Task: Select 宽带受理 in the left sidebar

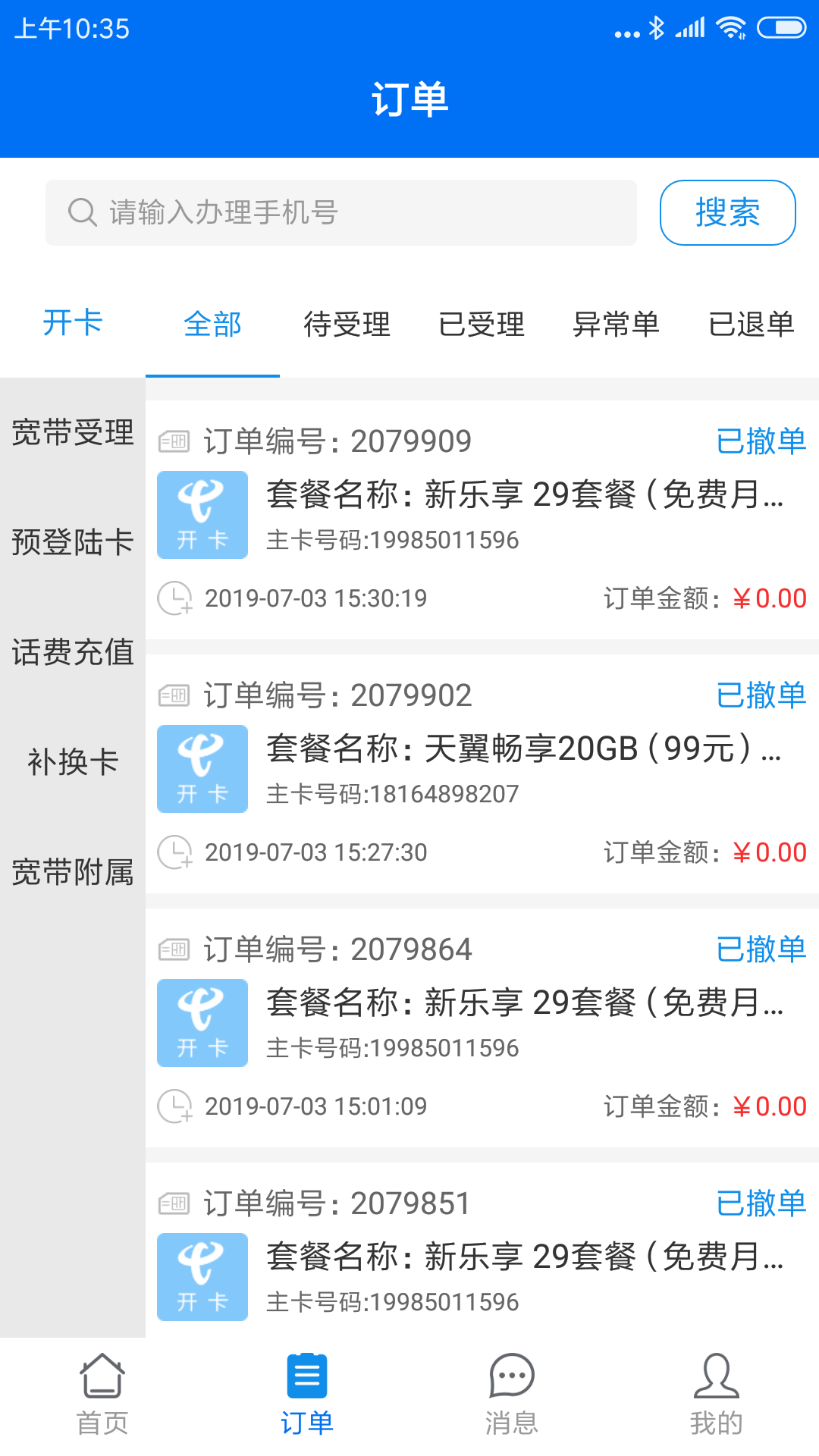Action: pyautogui.click(x=73, y=434)
